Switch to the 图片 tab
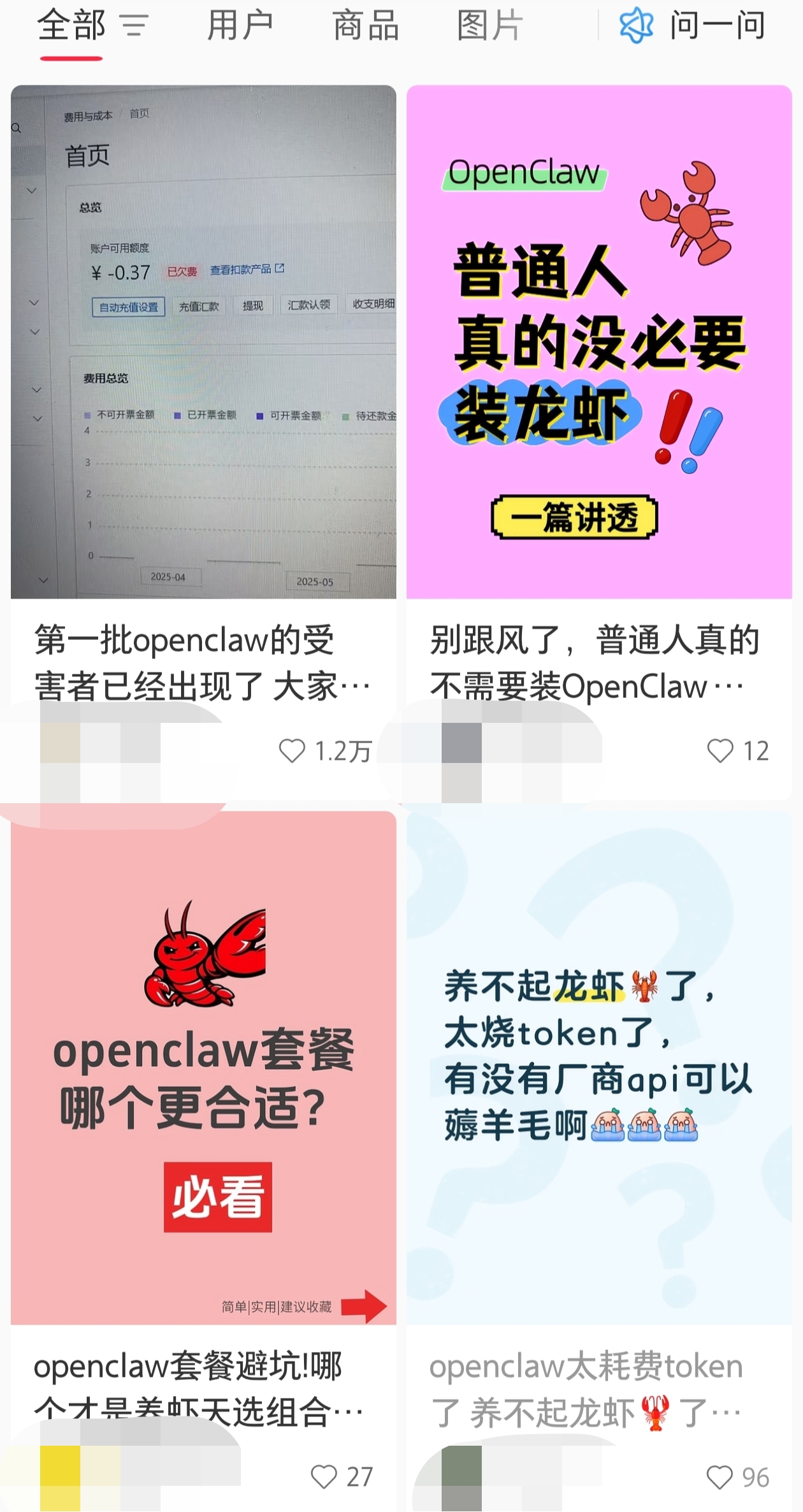 [489, 26]
